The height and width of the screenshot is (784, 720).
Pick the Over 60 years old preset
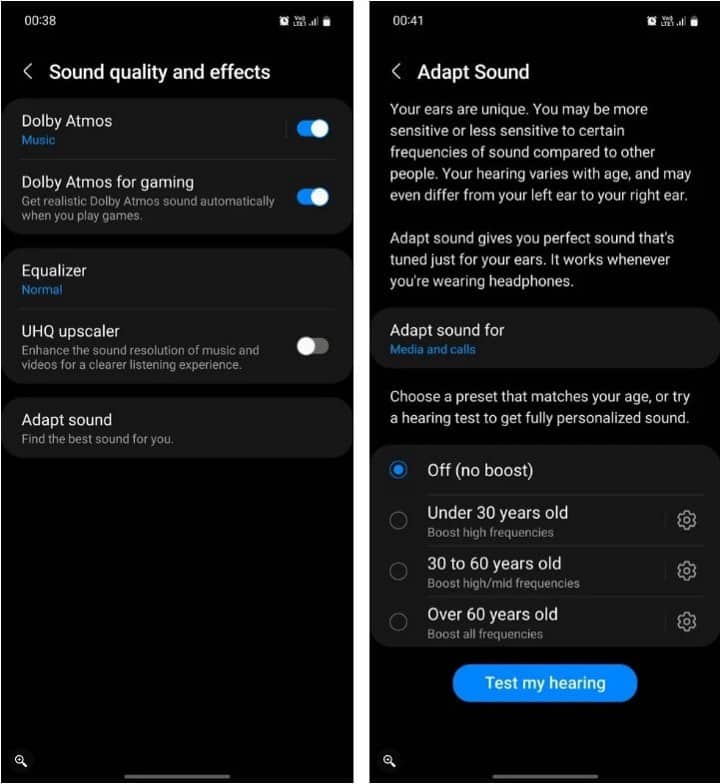399,622
